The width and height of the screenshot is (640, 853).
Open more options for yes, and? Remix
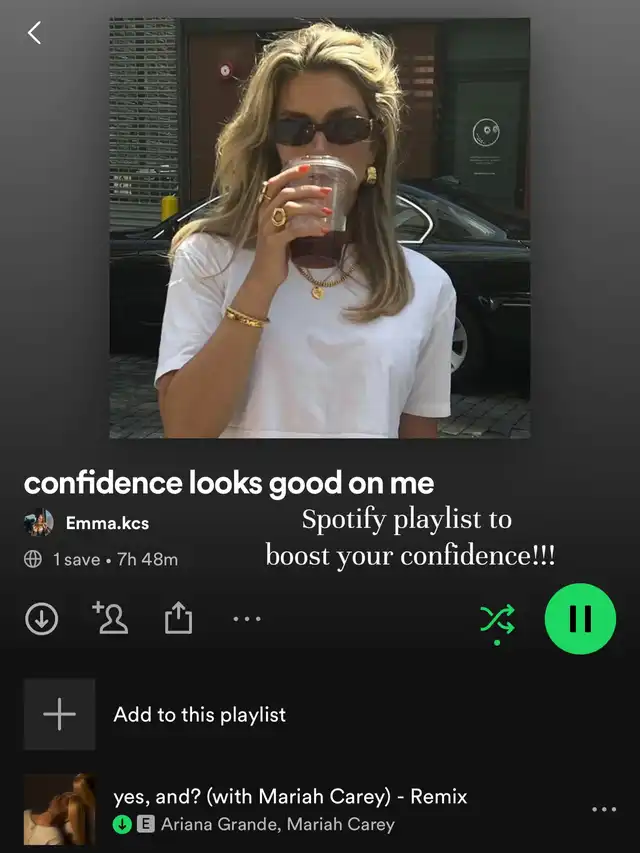[604, 809]
